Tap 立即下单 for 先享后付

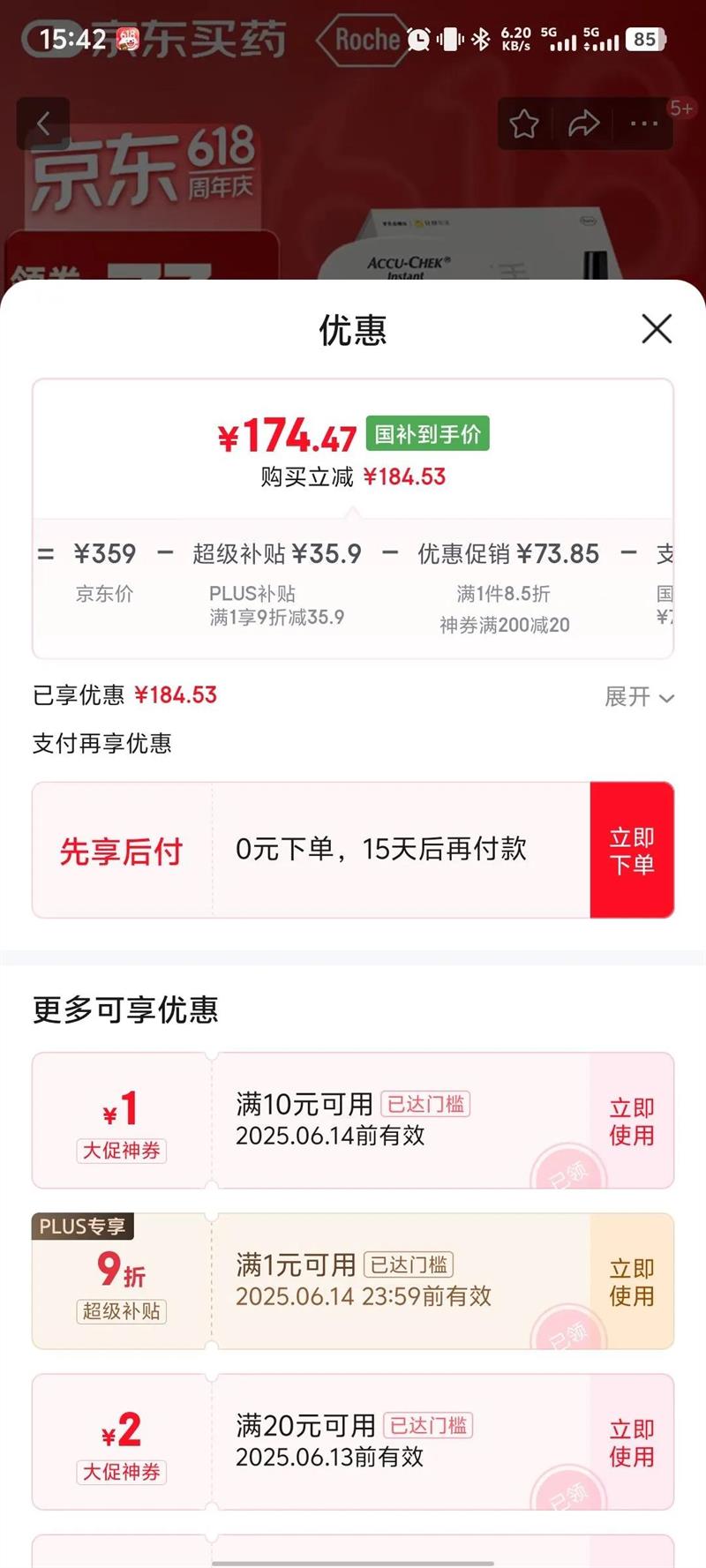[632, 850]
